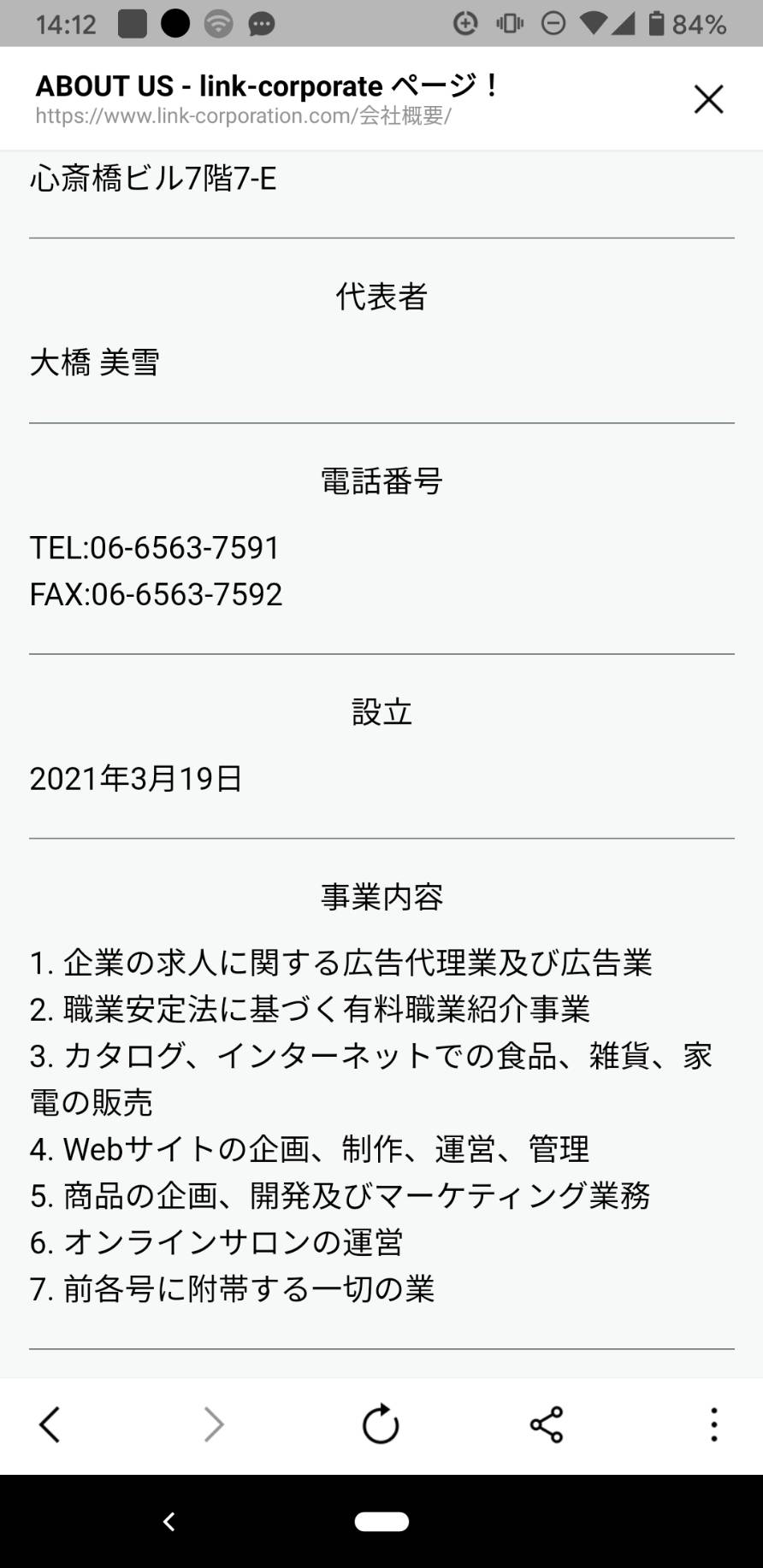
Task: Tap the system back button
Action: pos(169,1521)
